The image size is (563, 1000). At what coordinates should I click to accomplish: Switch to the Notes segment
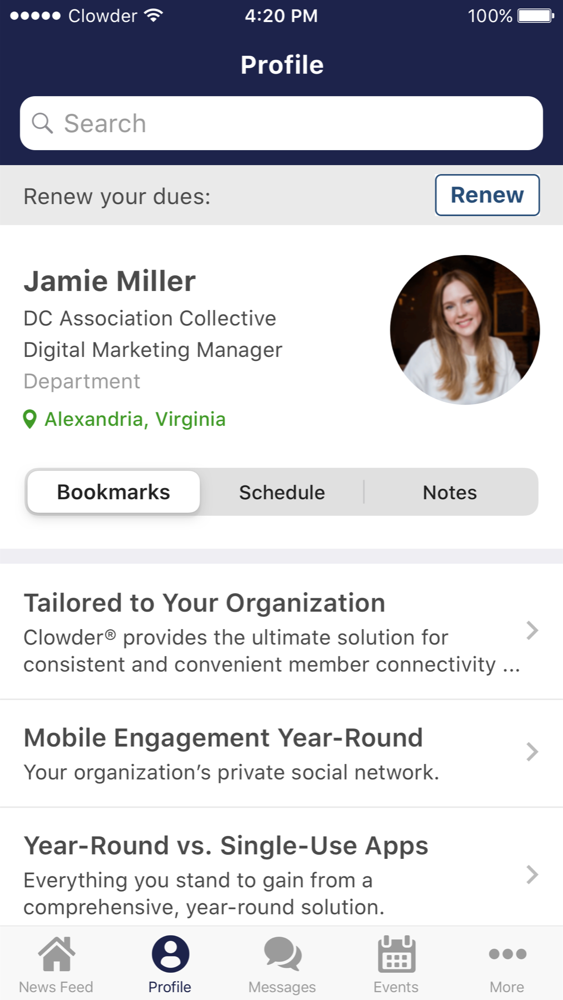450,492
